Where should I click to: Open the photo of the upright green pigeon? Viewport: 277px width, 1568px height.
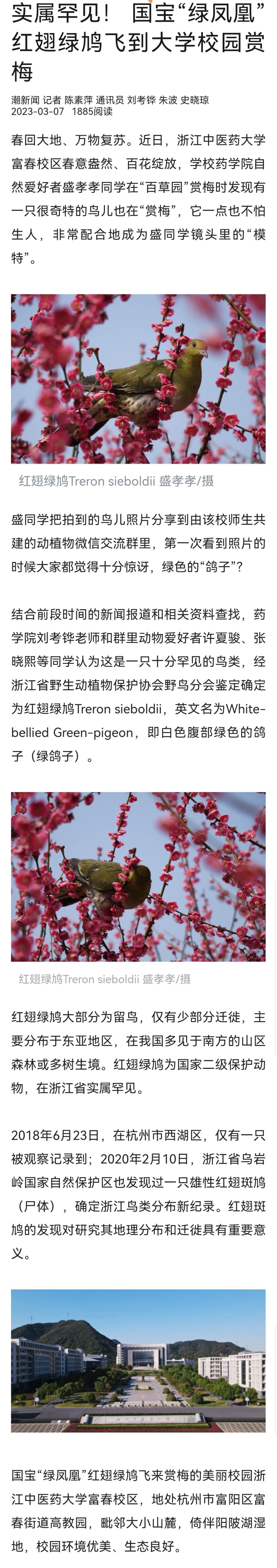[x=138, y=379]
